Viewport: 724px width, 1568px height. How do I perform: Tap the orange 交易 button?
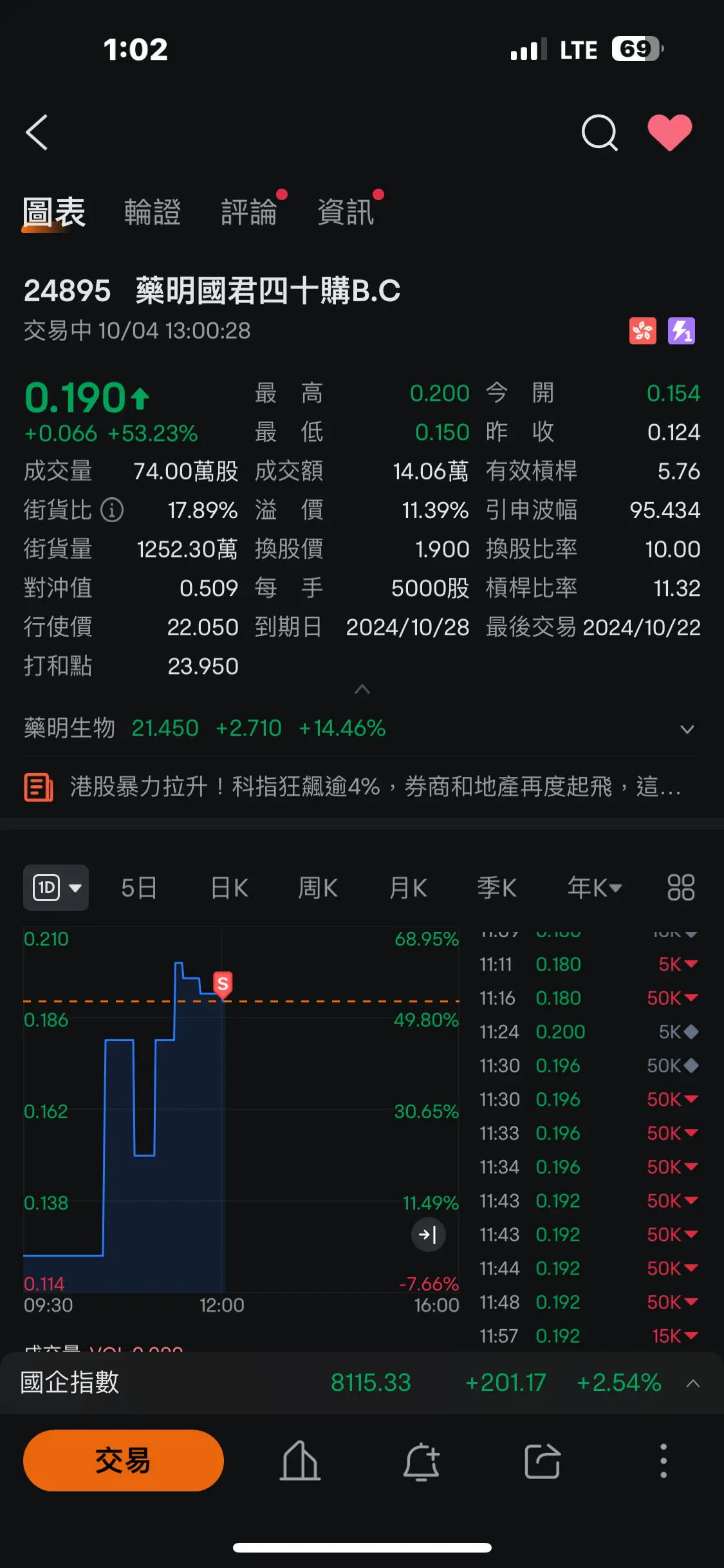click(x=124, y=1461)
